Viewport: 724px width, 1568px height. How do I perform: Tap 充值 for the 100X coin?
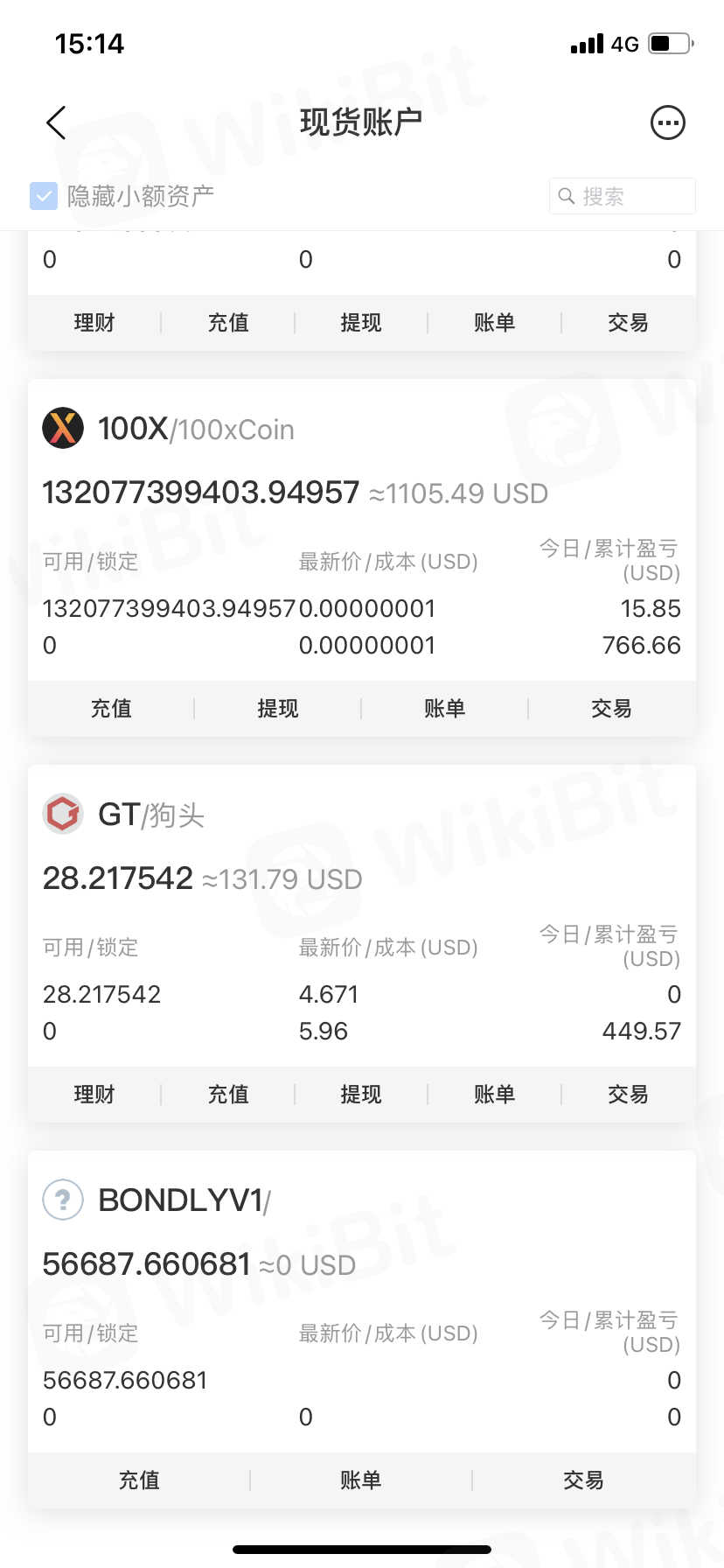point(111,708)
